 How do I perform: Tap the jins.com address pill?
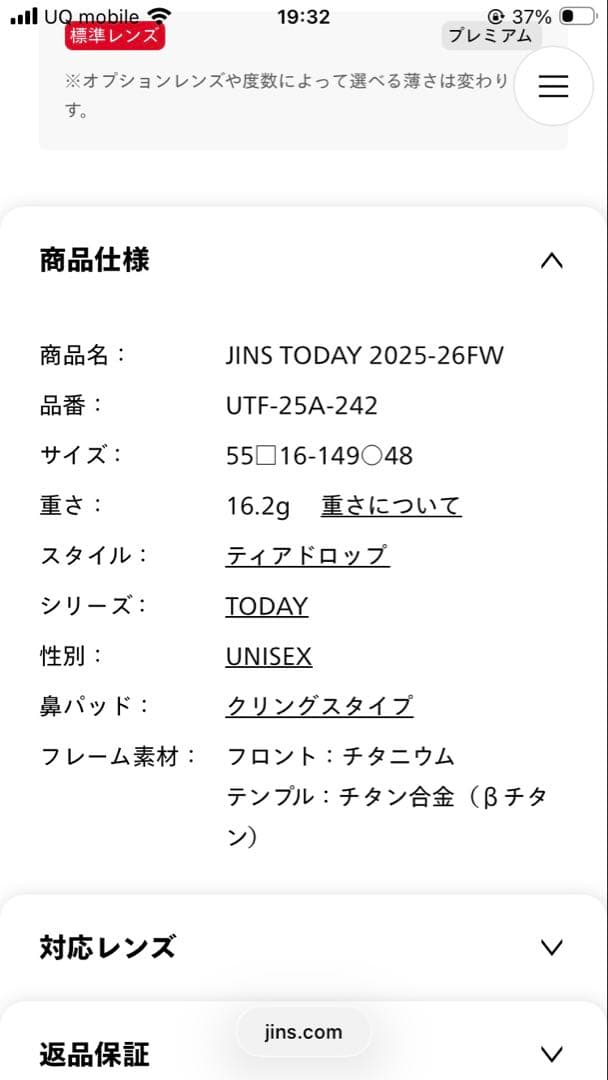click(x=303, y=1032)
